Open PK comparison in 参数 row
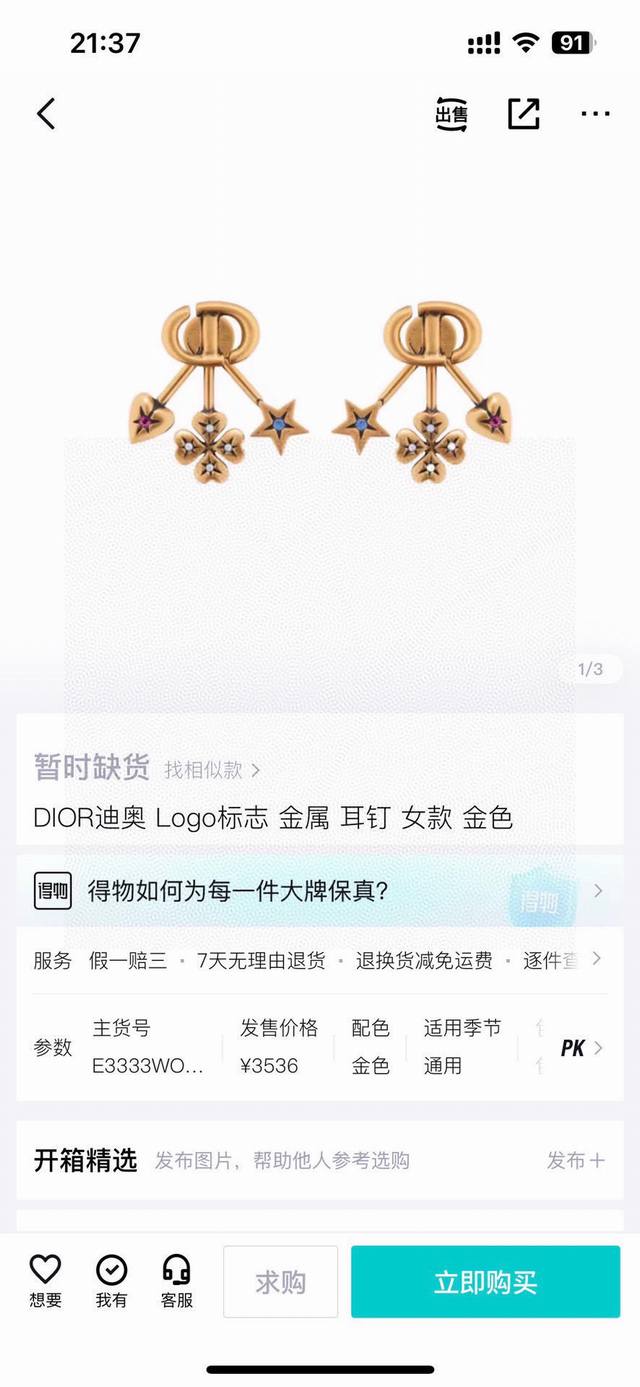Image resolution: width=640 pixels, height=1387 pixels. pyautogui.click(x=581, y=1048)
